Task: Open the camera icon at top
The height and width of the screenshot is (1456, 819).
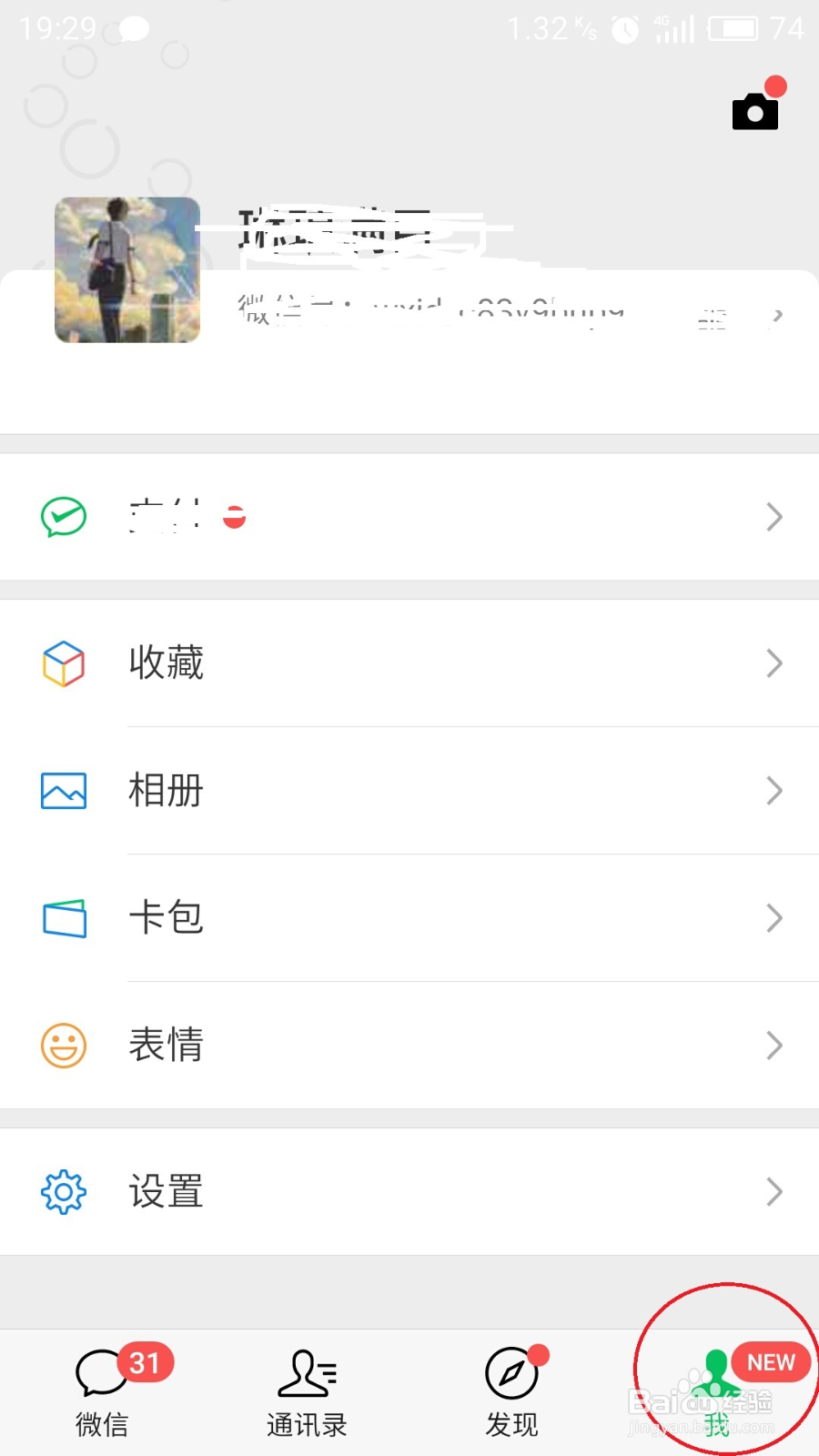Action: pos(755,111)
